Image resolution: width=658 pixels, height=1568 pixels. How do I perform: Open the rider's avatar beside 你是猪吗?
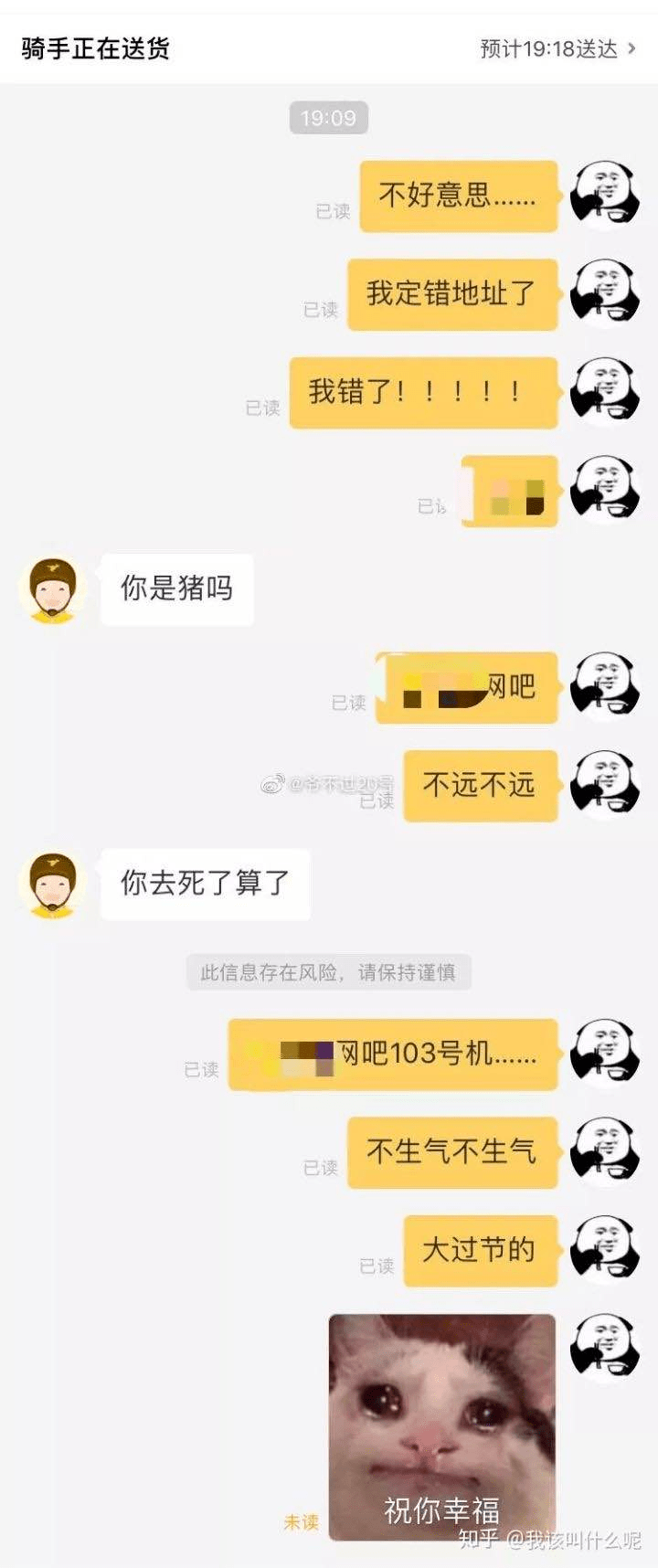[x=52, y=590]
